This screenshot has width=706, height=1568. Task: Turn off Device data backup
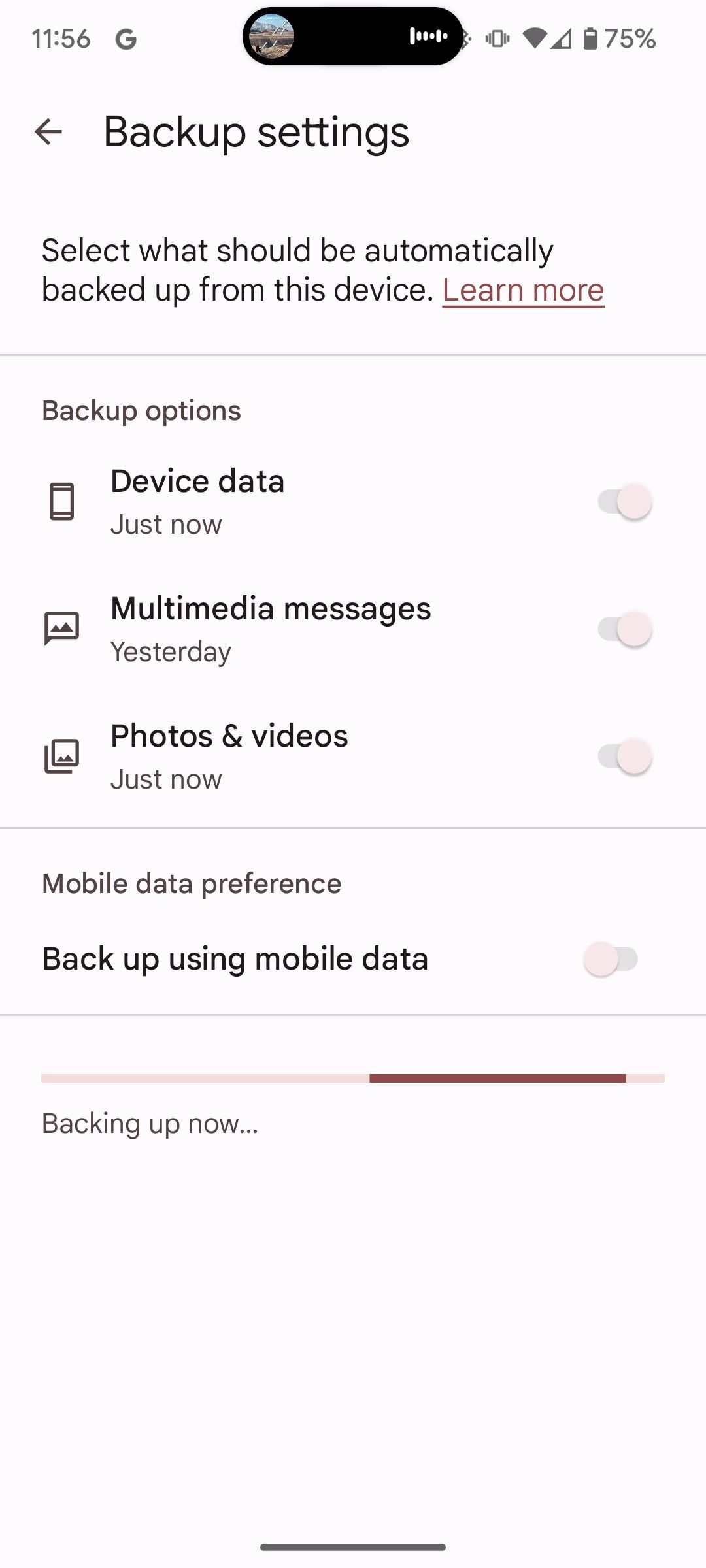point(624,502)
